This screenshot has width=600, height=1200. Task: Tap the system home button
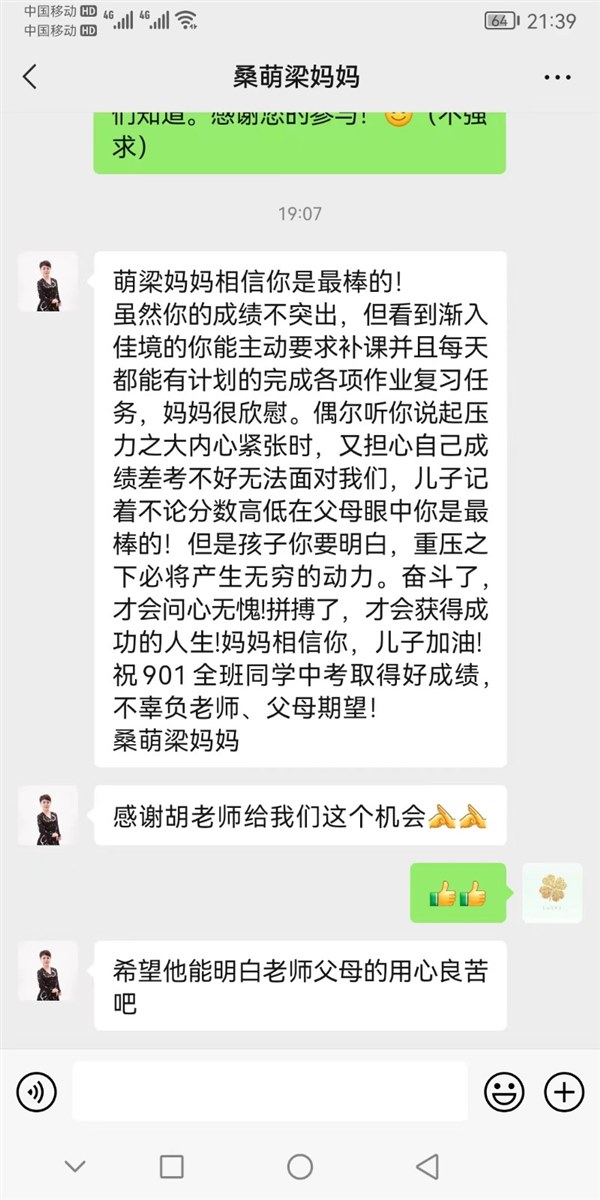click(x=300, y=1166)
